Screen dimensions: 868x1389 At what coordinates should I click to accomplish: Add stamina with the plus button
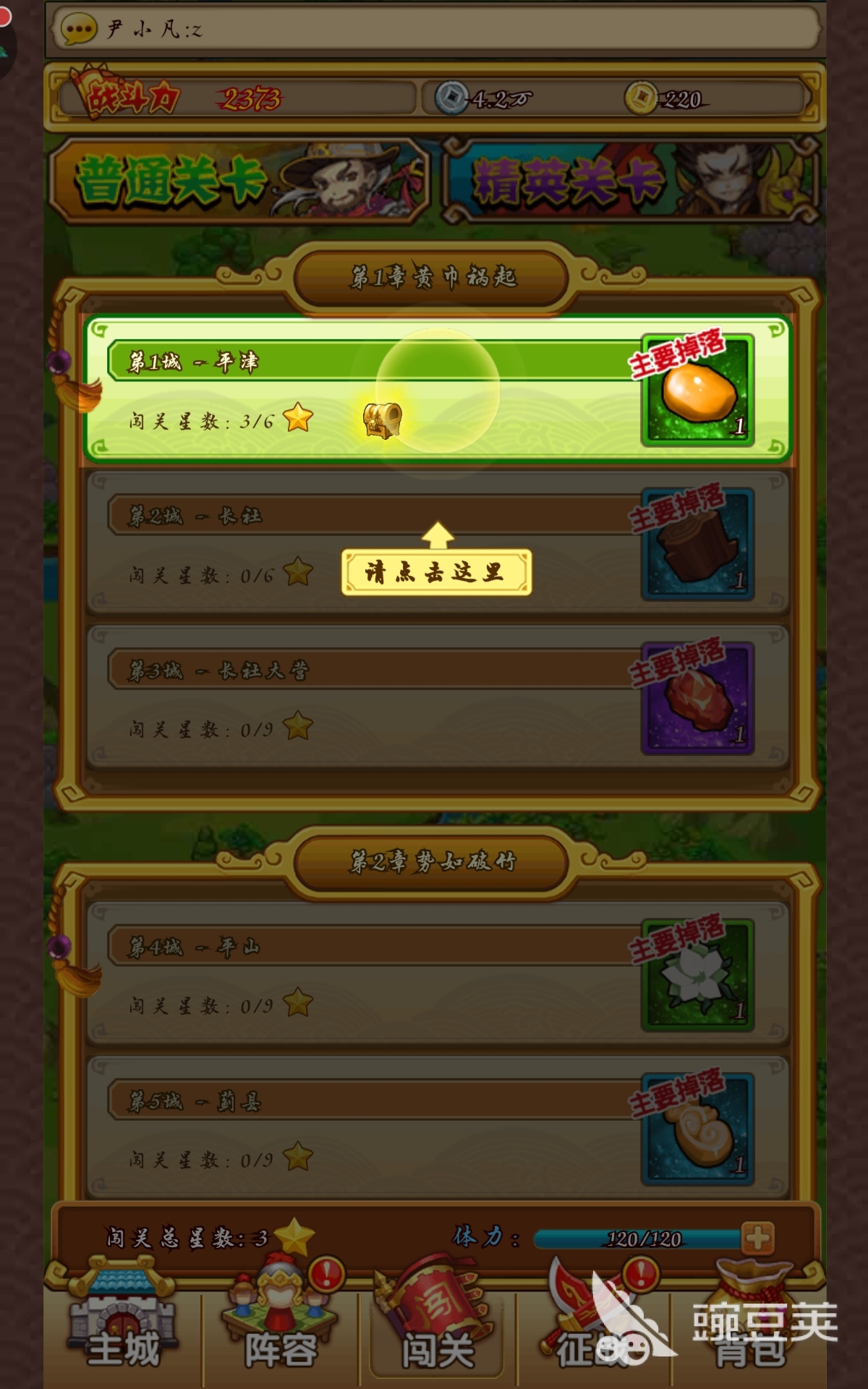(757, 1238)
